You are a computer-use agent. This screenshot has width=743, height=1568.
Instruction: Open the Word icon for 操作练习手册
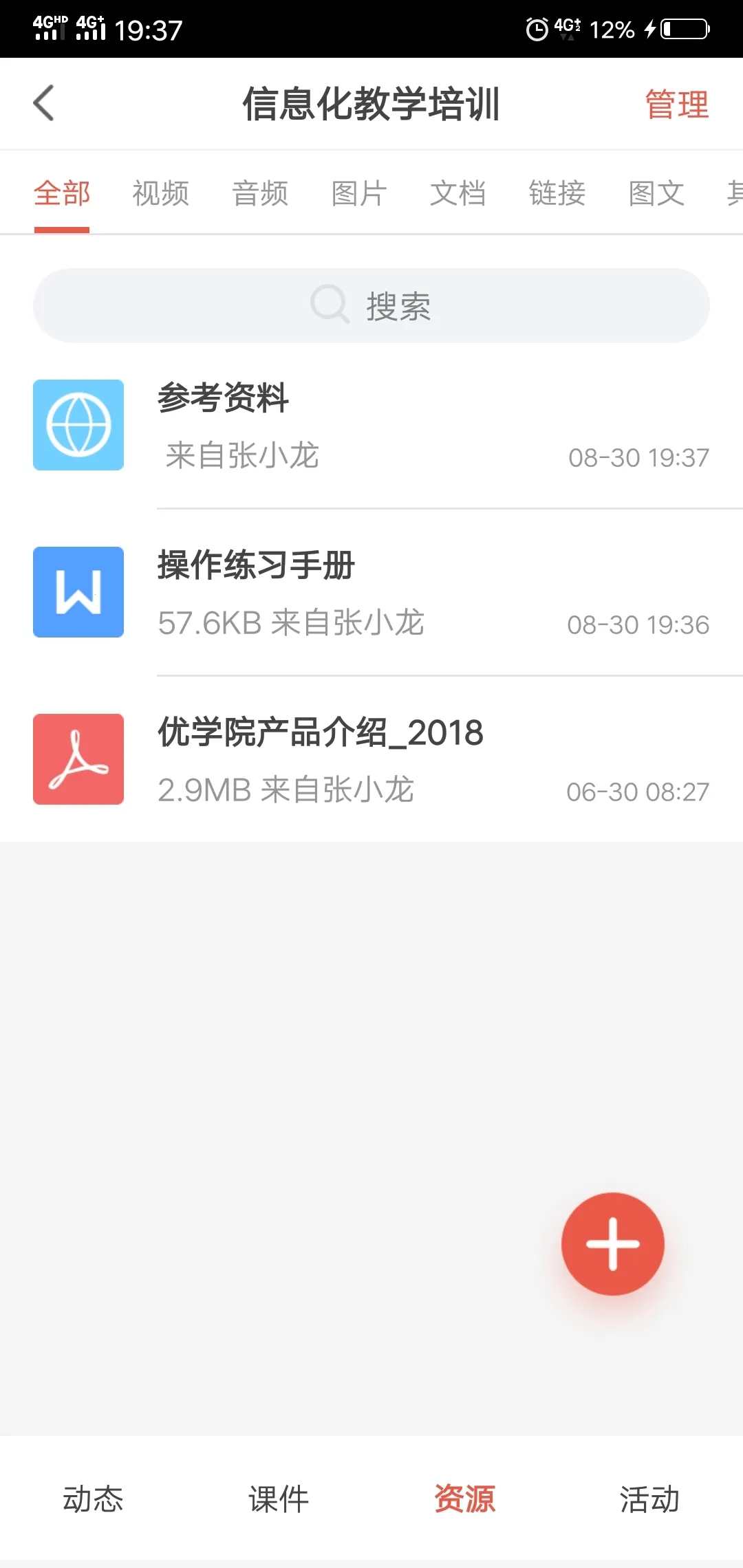tap(78, 593)
